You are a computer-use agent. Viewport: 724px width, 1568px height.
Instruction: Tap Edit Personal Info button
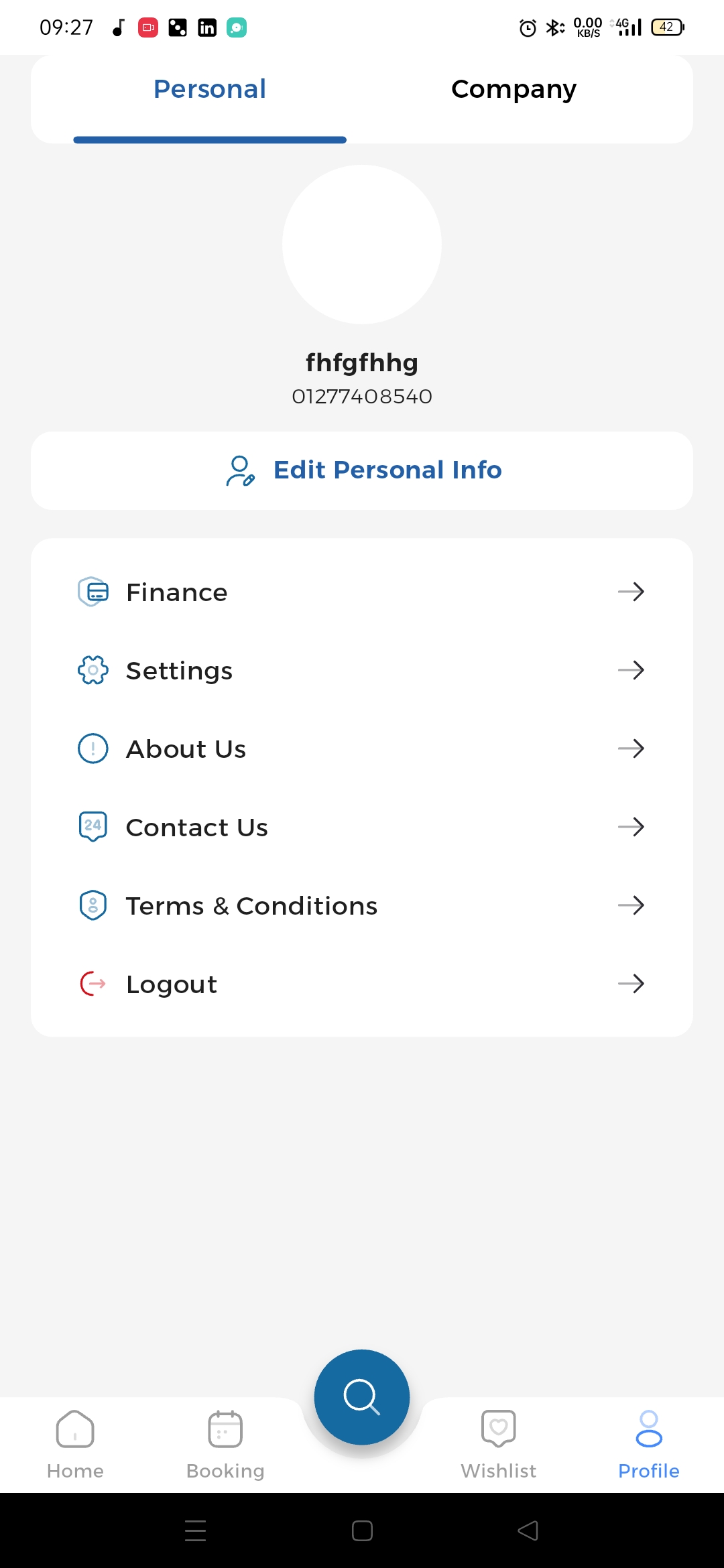pos(362,470)
